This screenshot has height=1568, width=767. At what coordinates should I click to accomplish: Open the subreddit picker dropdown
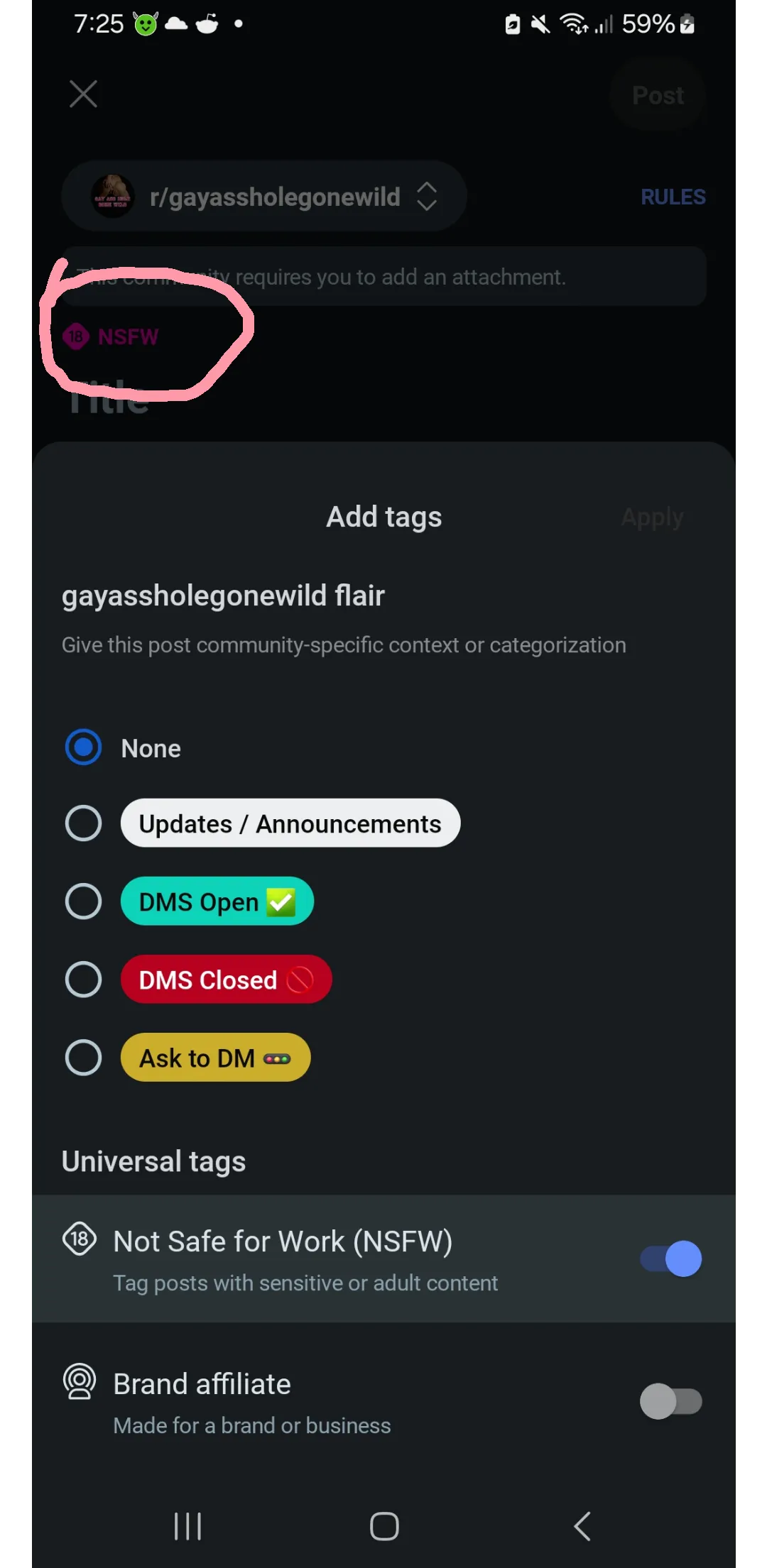coord(426,196)
